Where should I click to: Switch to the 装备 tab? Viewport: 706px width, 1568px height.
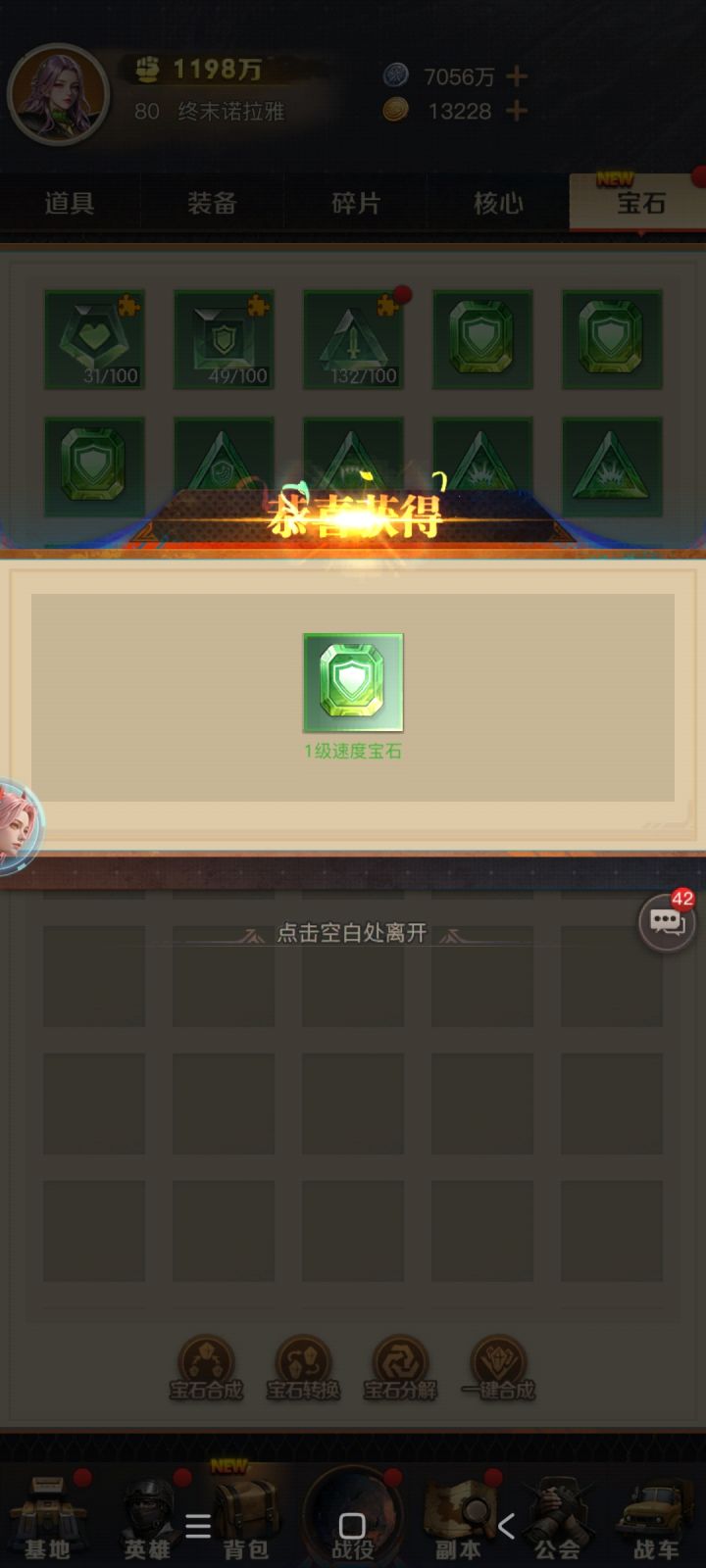point(211,203)
